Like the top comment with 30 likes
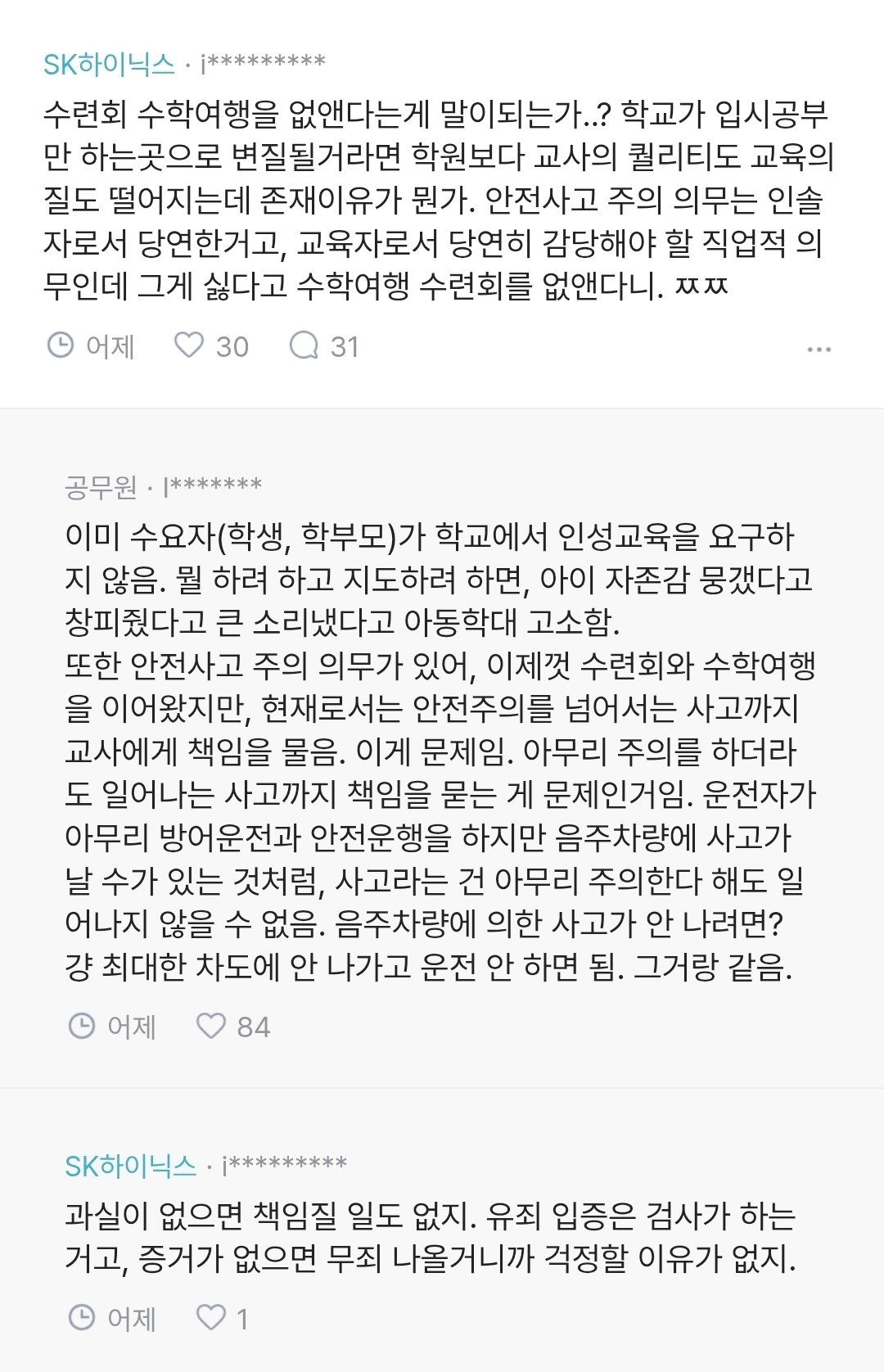 coord(189,345)
